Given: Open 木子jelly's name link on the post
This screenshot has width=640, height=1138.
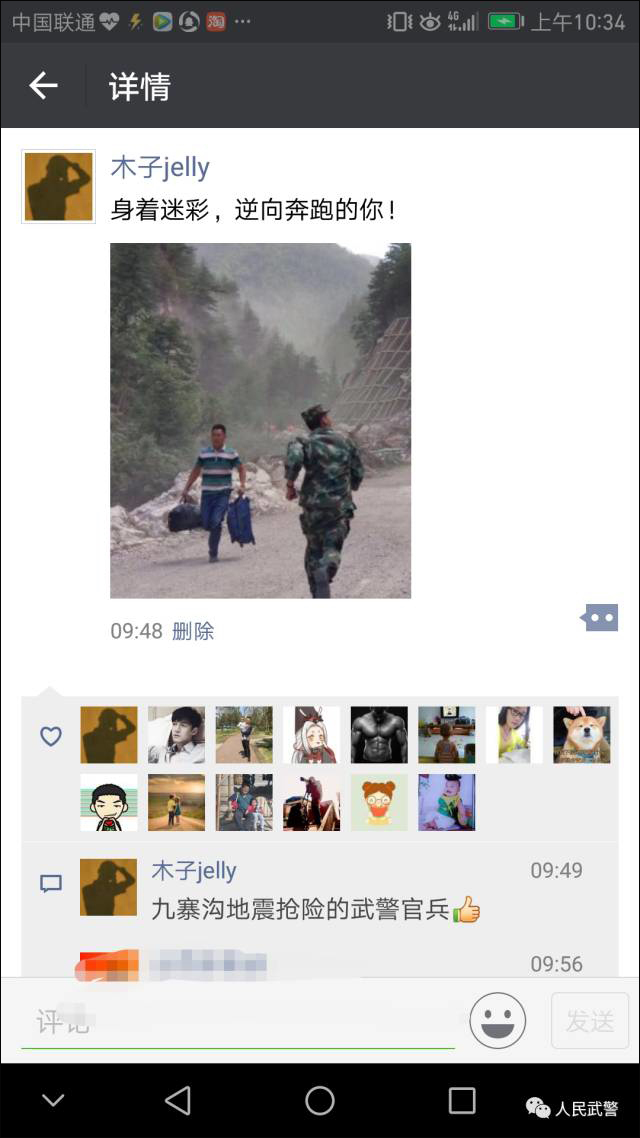Looking at the screenshot, I should click(x=160, y=167).
